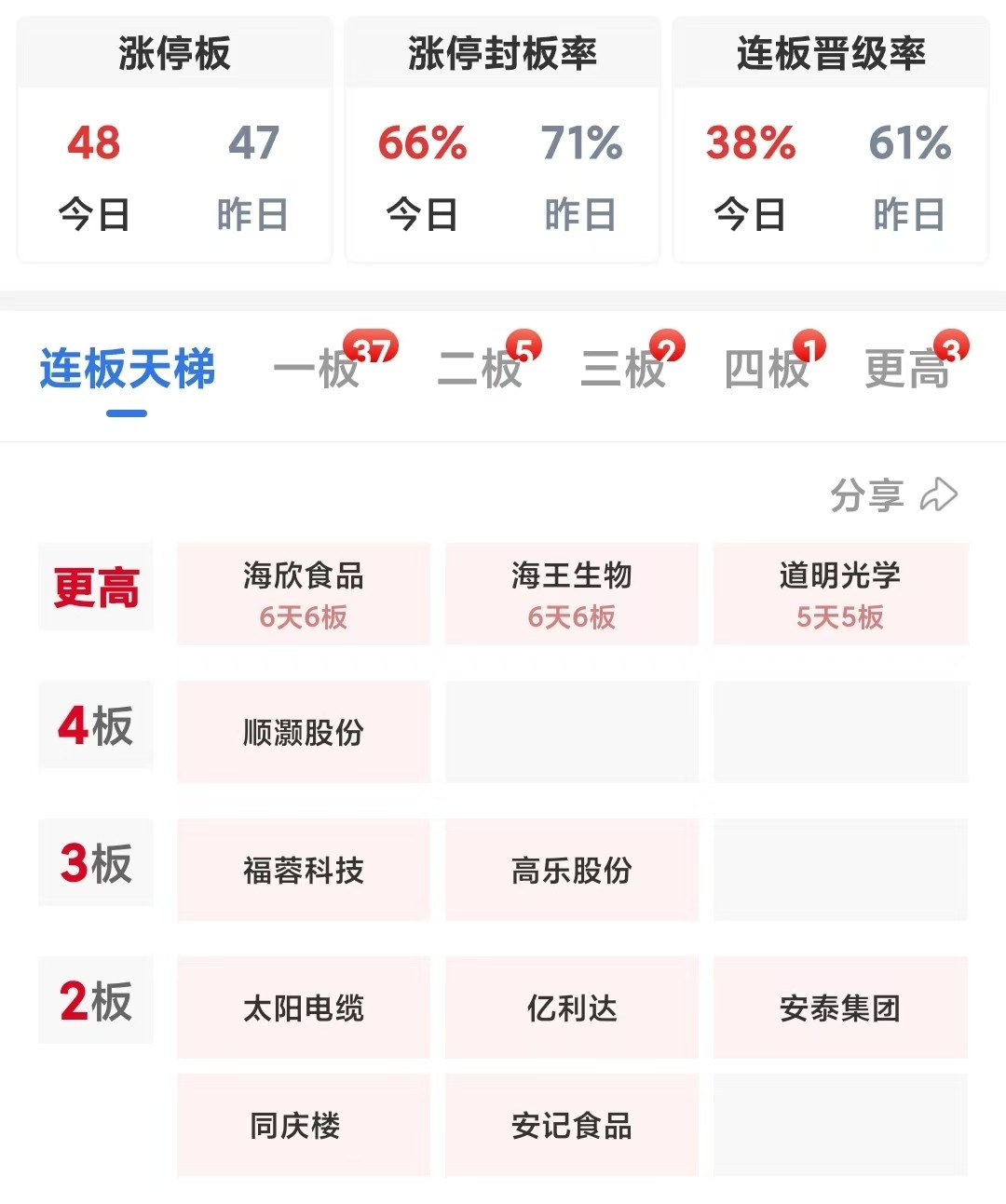1006x1204 pixels.
Task: Open the 福蓉科技 stock card
Action: tap(304, 870)
